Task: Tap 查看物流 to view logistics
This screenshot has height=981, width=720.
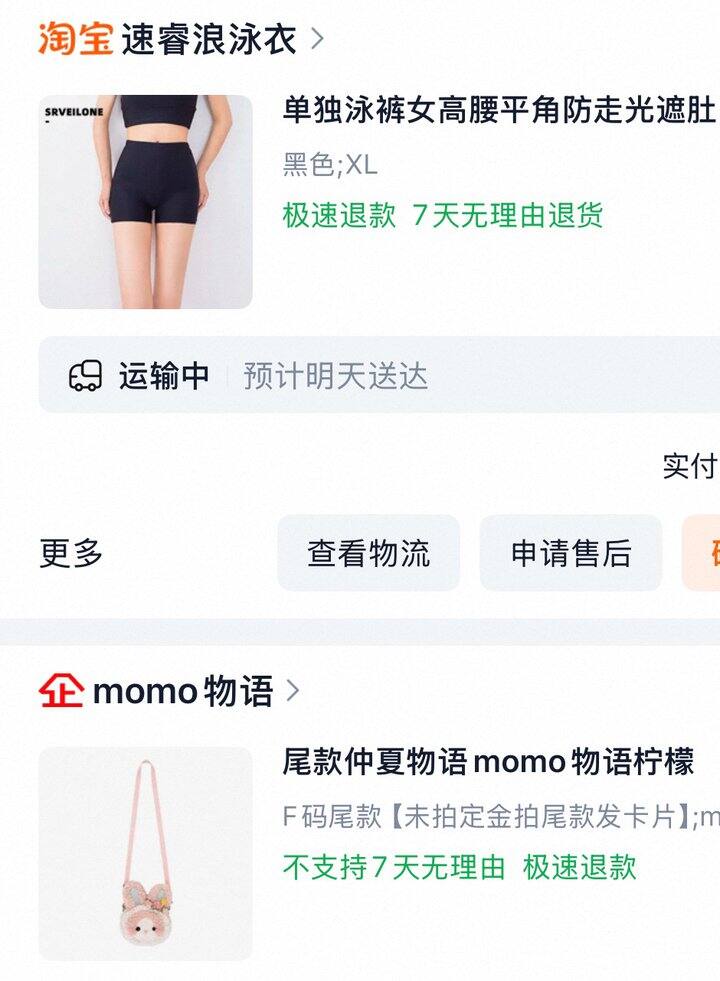Action: coord(368,553)
